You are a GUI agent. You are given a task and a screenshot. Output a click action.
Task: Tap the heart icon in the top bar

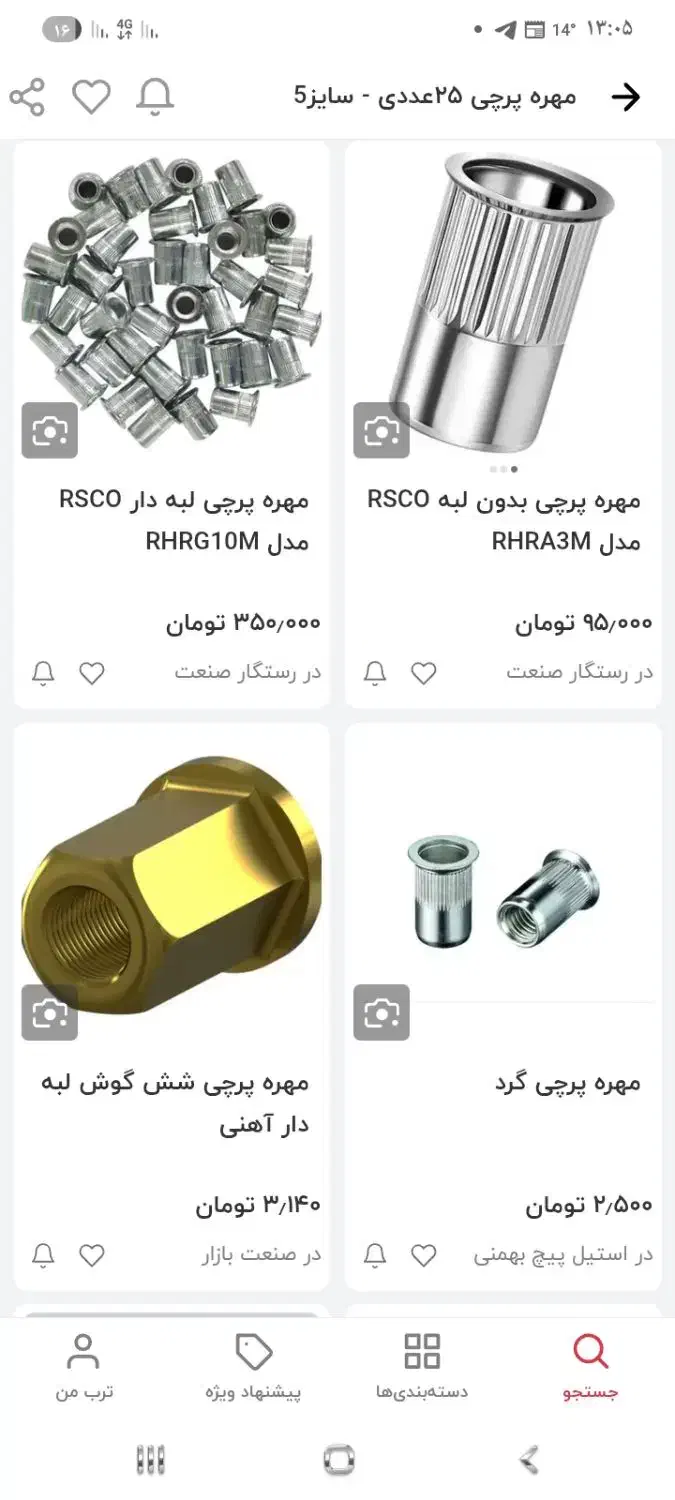coord(91,97)
